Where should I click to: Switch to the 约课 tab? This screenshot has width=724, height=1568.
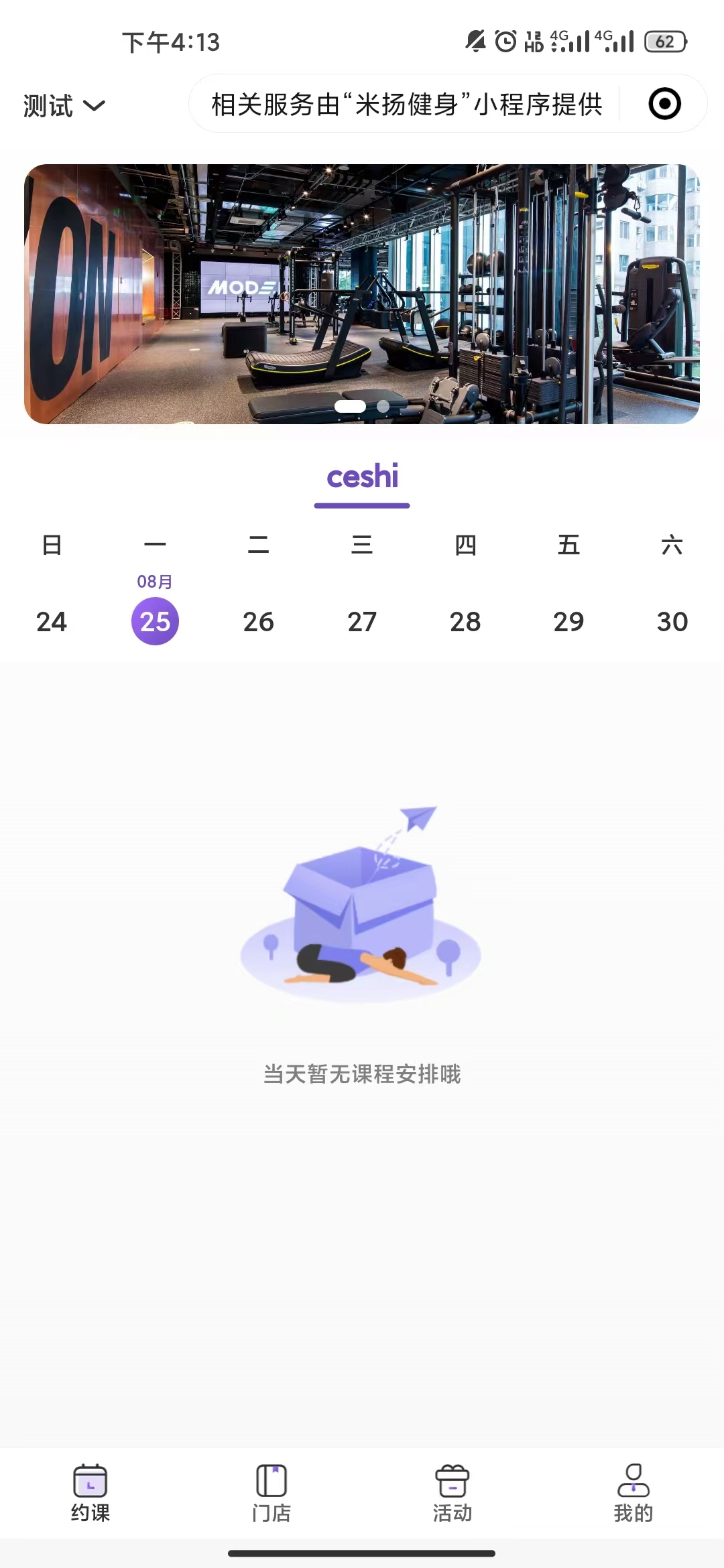pyautogui.click(x=90, y=1493)
